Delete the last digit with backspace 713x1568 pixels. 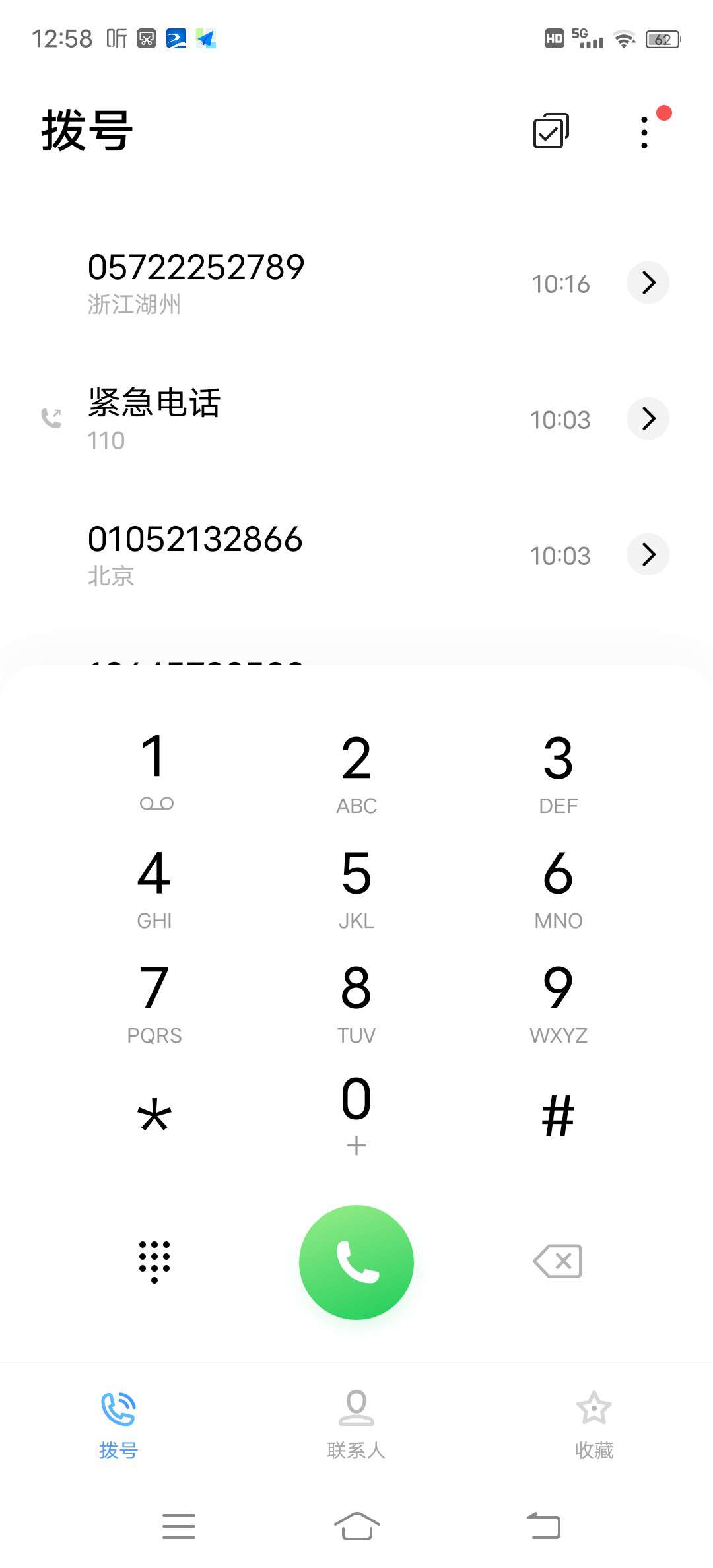558,1261
